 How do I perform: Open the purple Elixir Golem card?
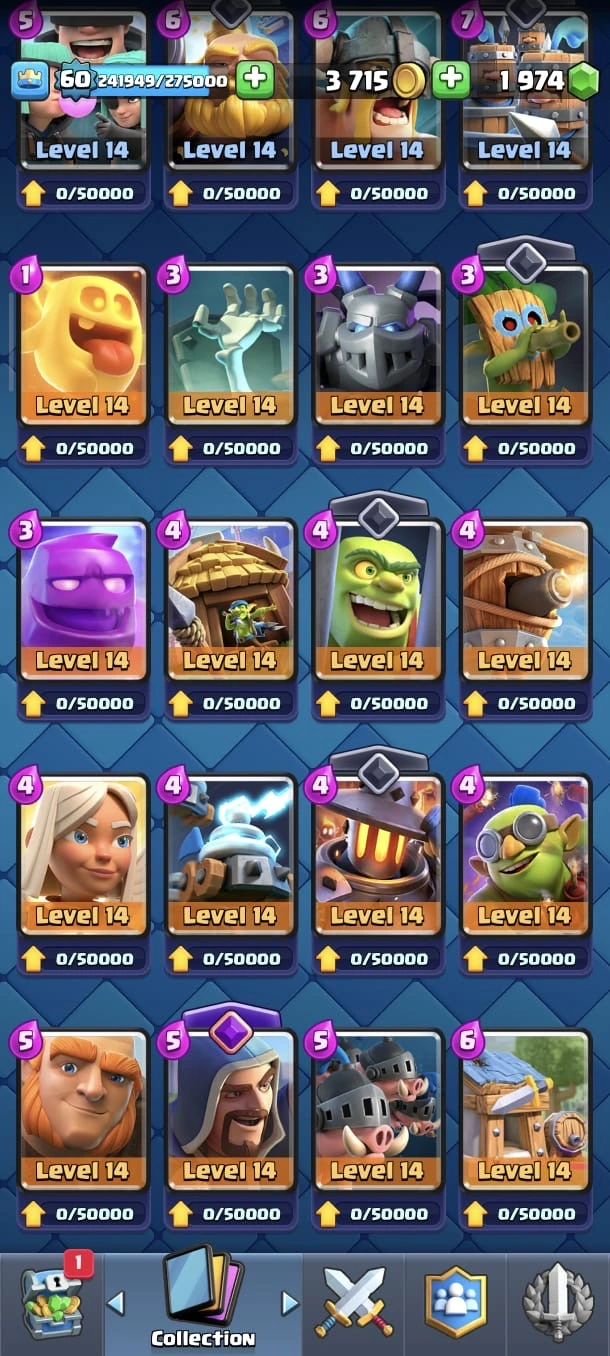pyautogui.click(x=83, y=600)
